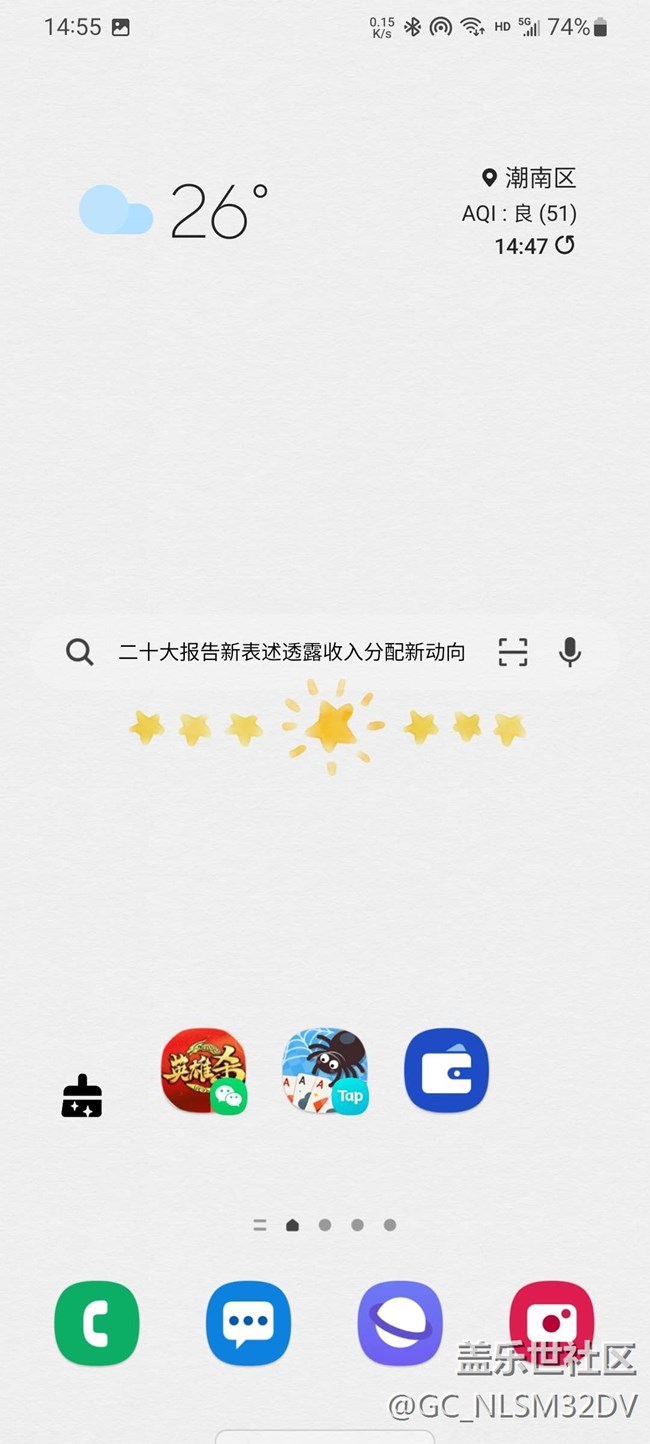The height and width of the screenshot is (1444, 650).
Task: Open the green Phone dialer app
Action: click(97, 1324)
